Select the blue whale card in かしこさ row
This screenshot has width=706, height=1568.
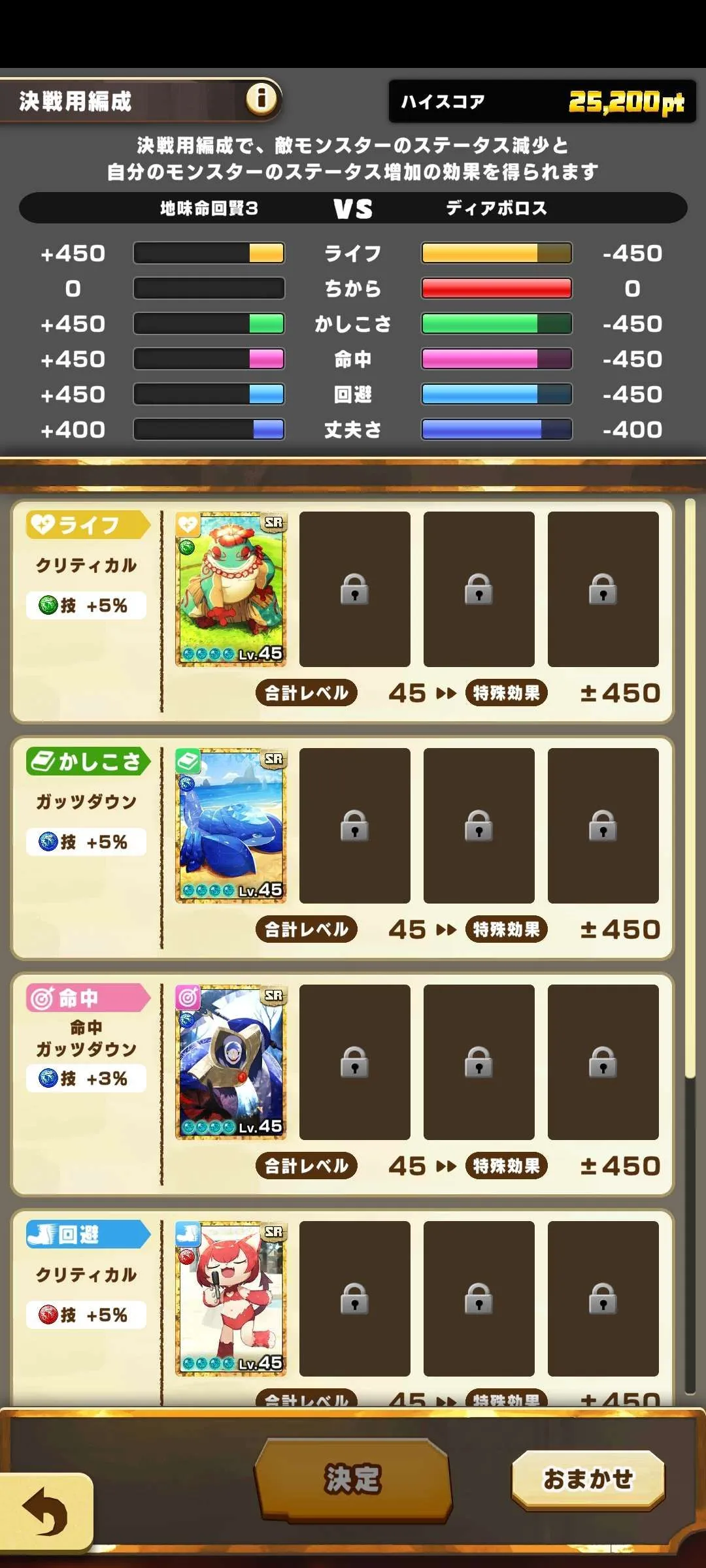pyautogui.click(x=231, y=825)
